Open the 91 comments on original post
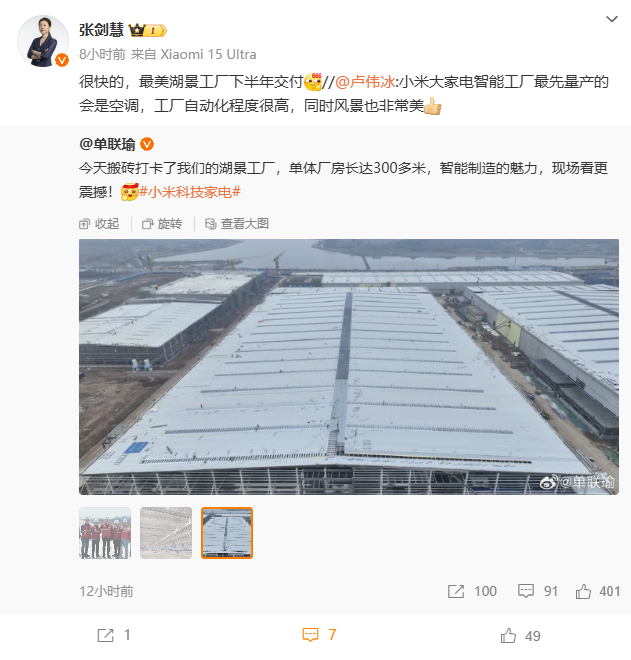 click(537, 591)
